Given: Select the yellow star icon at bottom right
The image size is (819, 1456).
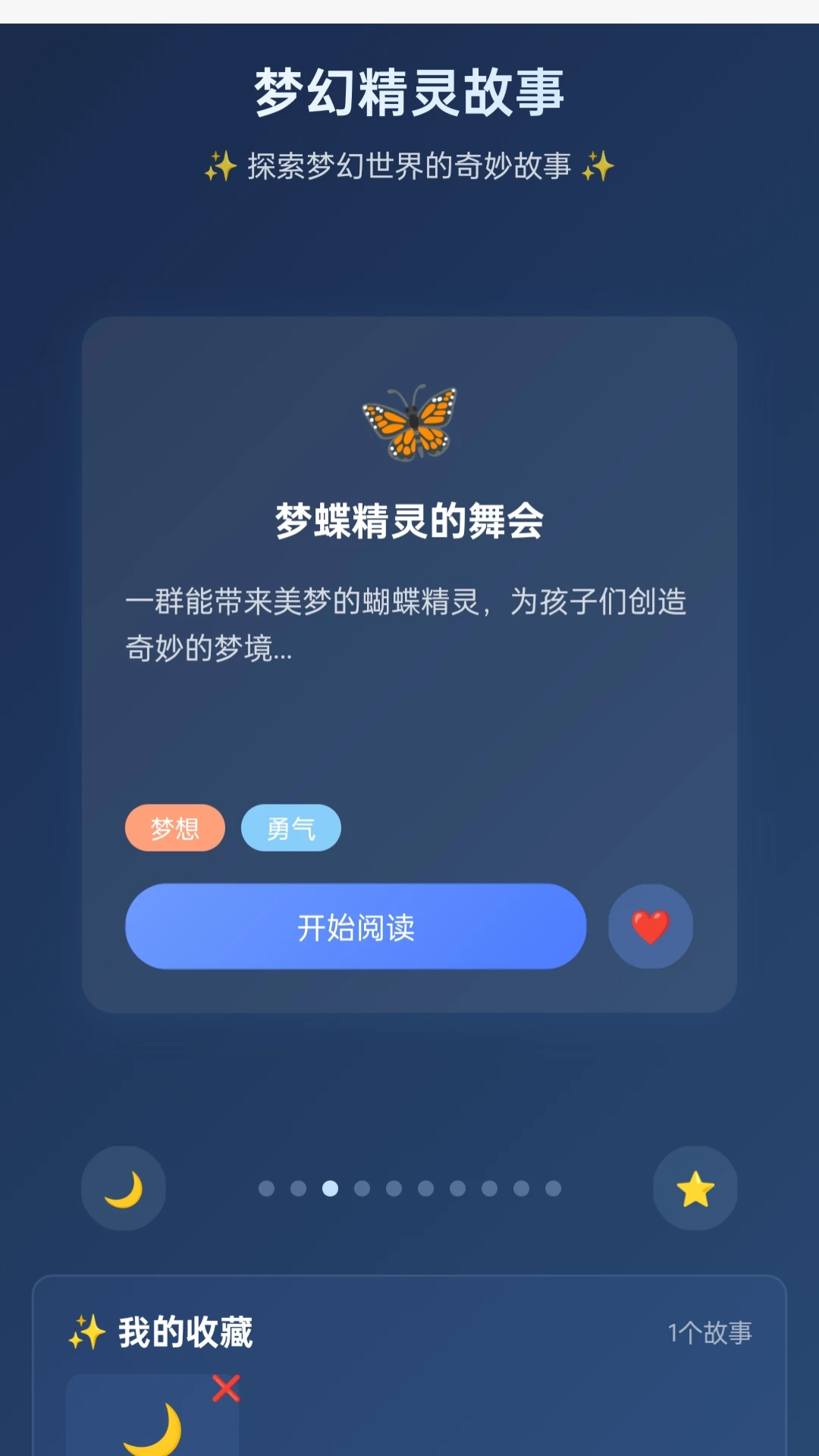Looking at the screenshot, I should pos(695,1188).
